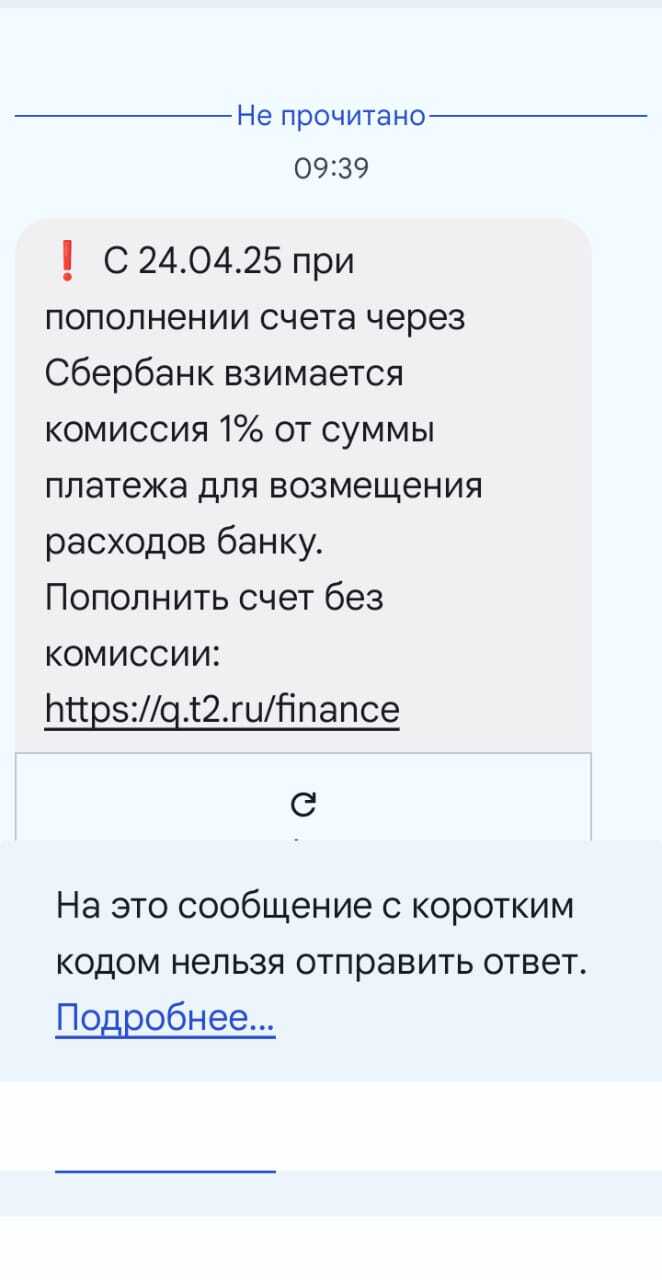Reload the link preview
This screenshot has height=1280, width=662.
coord(303,803)
